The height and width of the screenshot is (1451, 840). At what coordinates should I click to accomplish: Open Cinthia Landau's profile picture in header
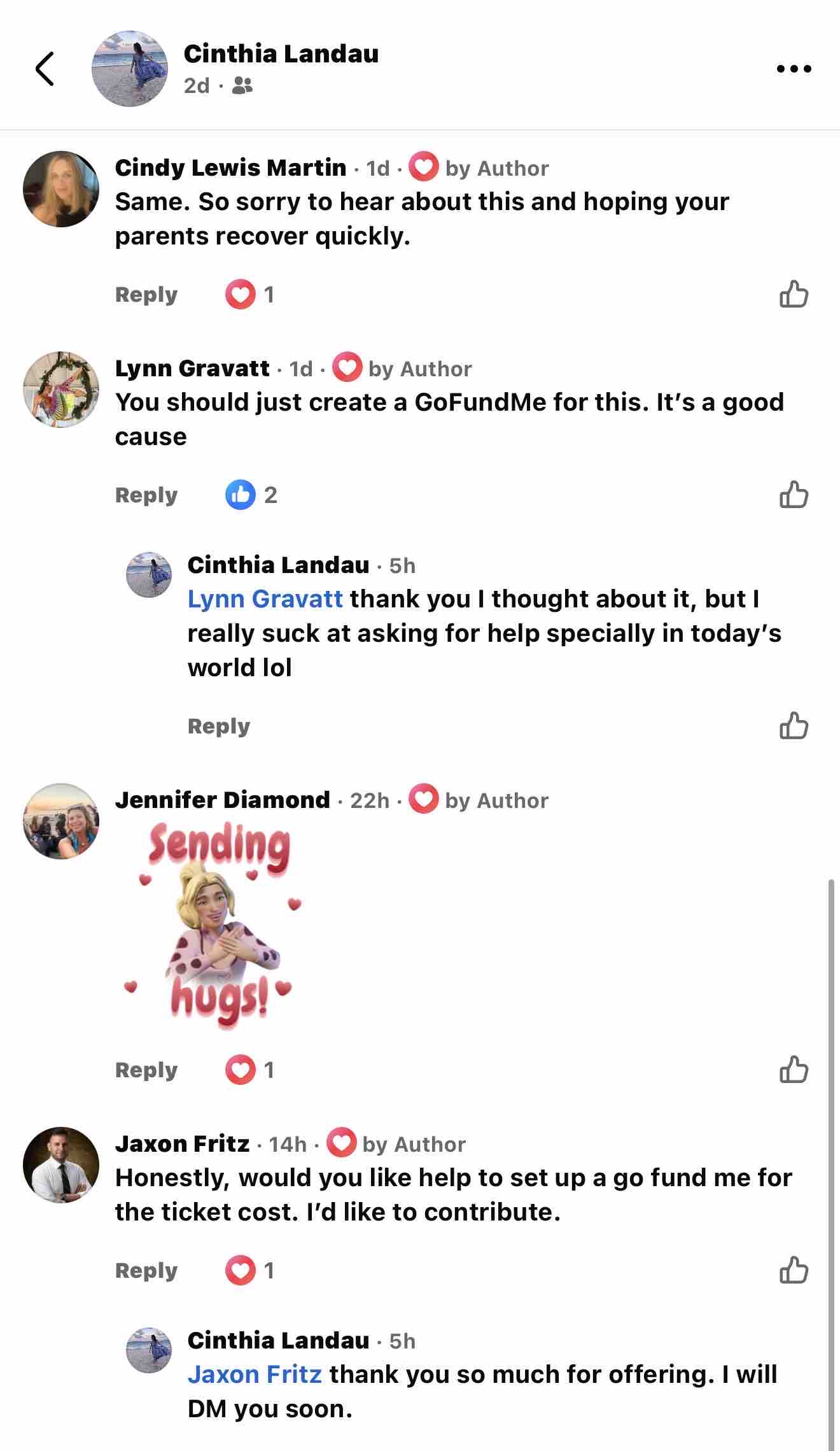click(130, 68)
